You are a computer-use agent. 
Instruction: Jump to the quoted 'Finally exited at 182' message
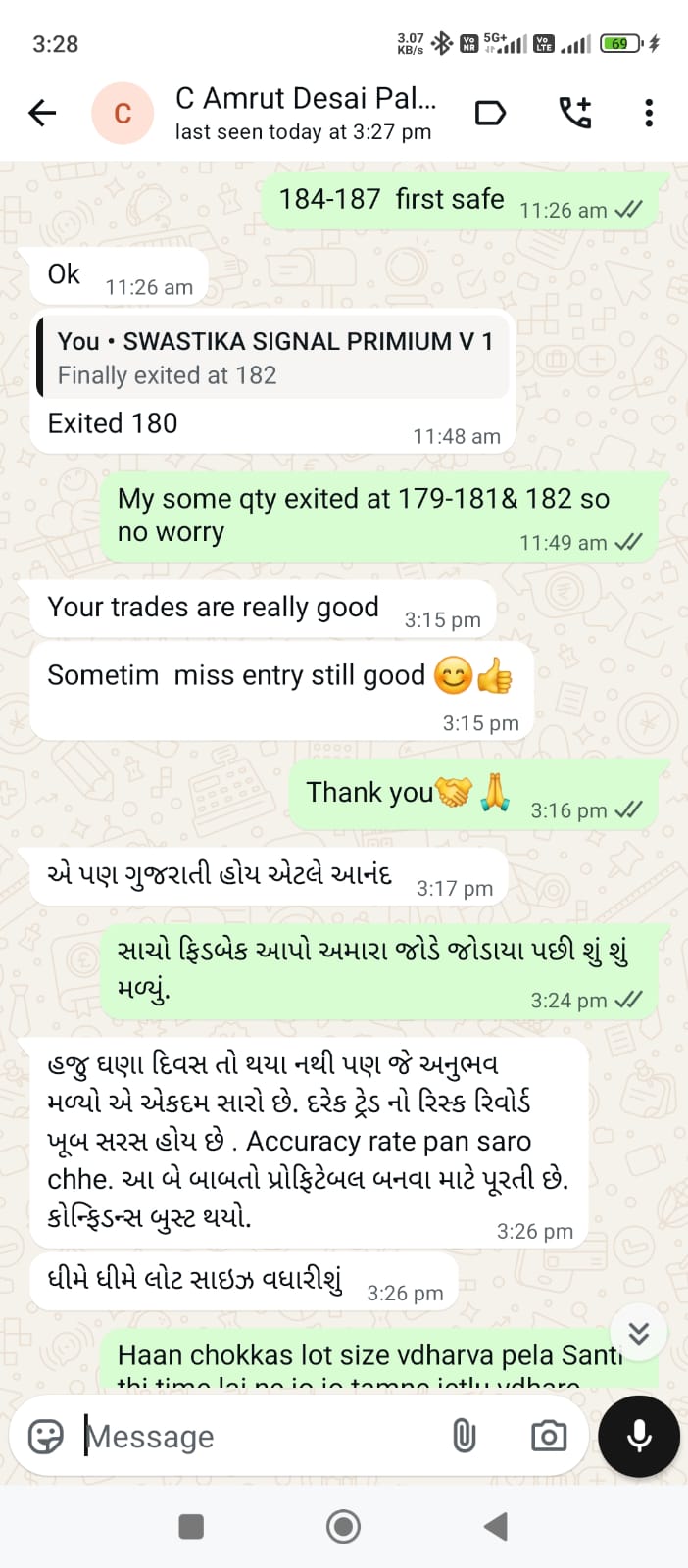click(272, 358)
